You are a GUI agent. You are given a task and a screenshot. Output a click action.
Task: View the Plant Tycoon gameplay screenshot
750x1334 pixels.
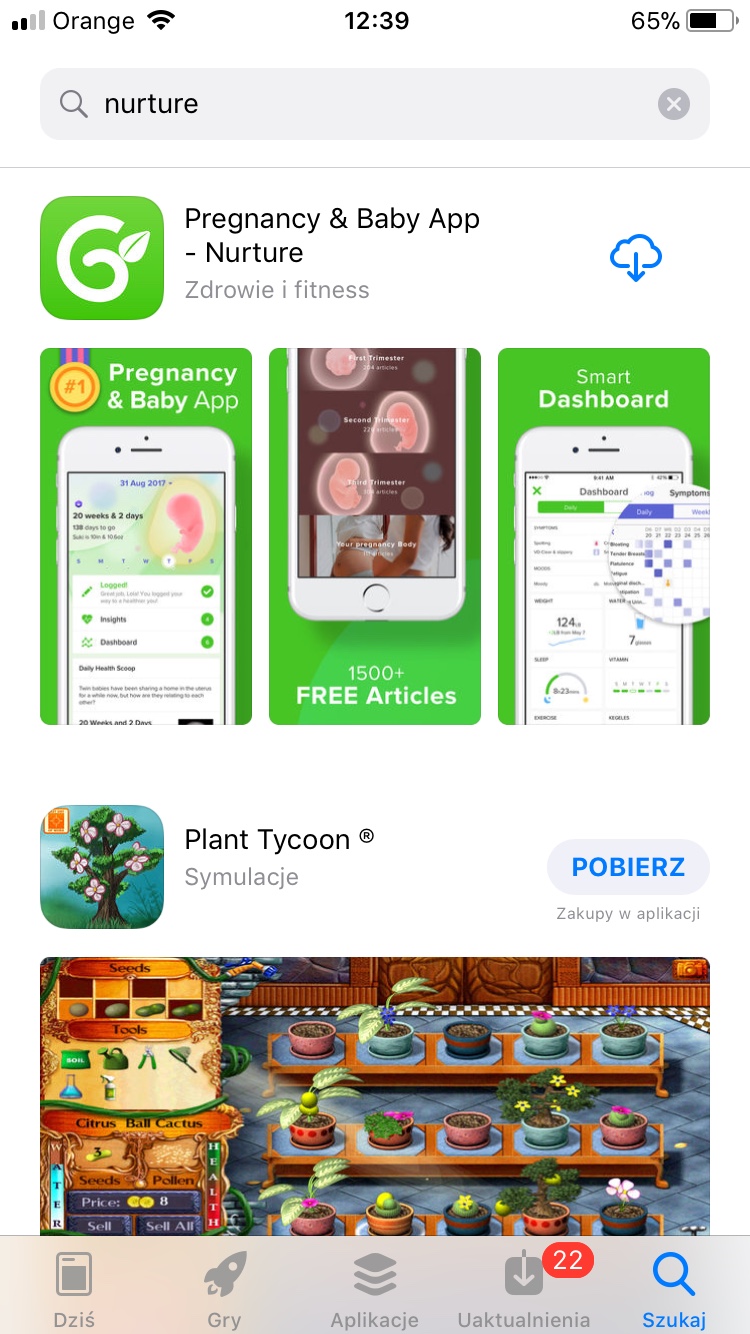375,1095
